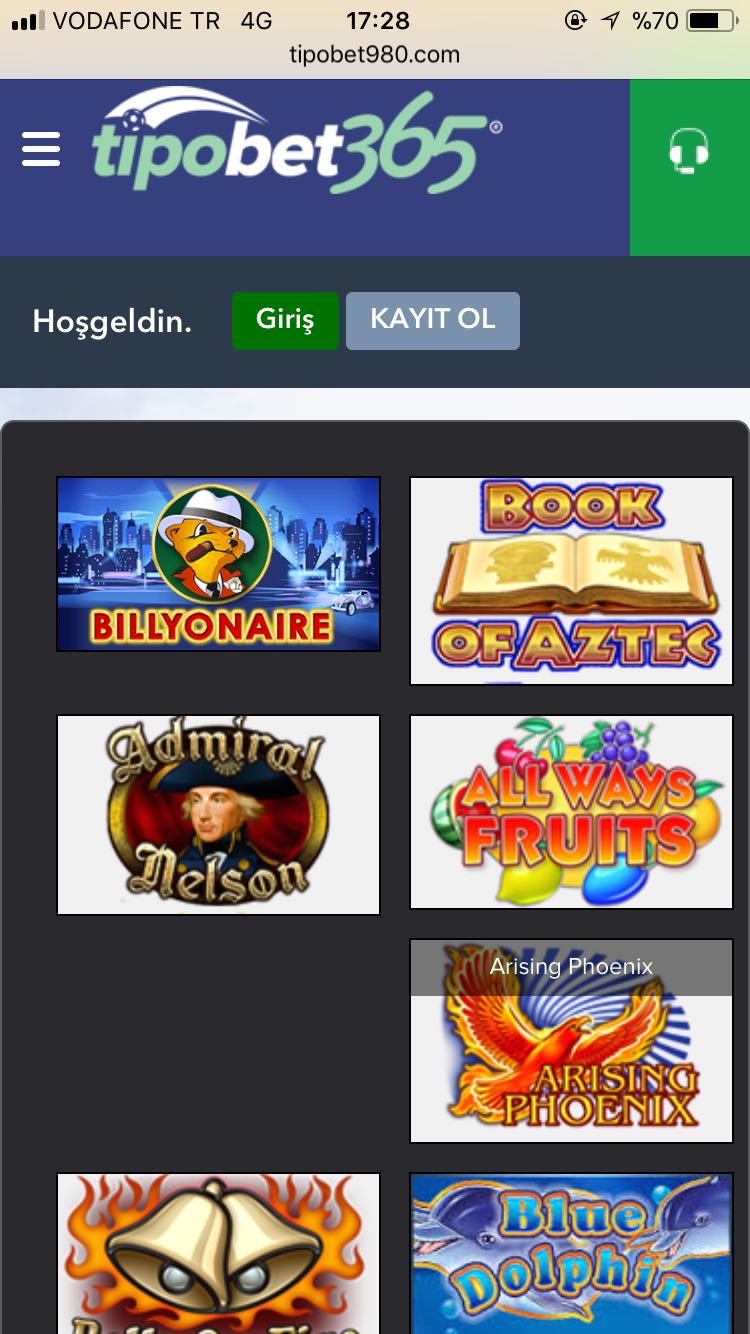
Task: Launch the Admiral Nelson game
Action: (218, 814)
